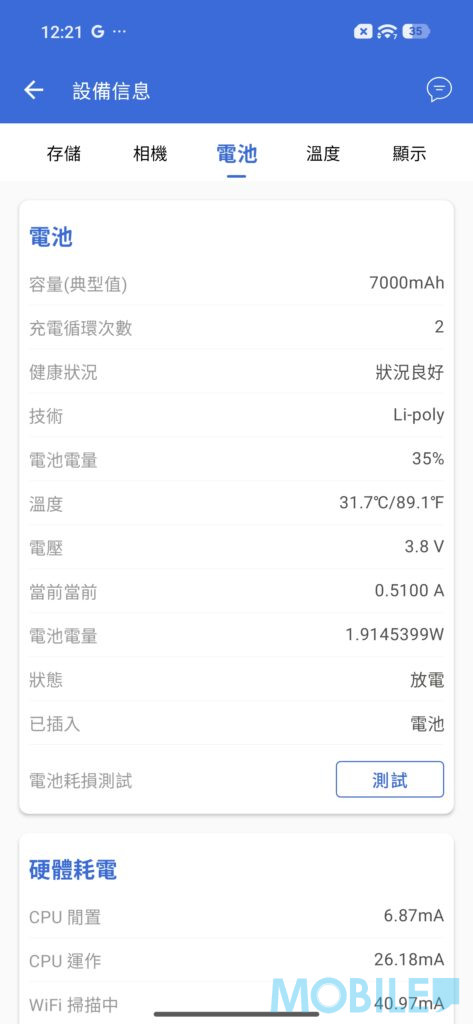Switch to the 相機 tab
The width and height of the screenshot is (473, 1024).
point(150,154)
